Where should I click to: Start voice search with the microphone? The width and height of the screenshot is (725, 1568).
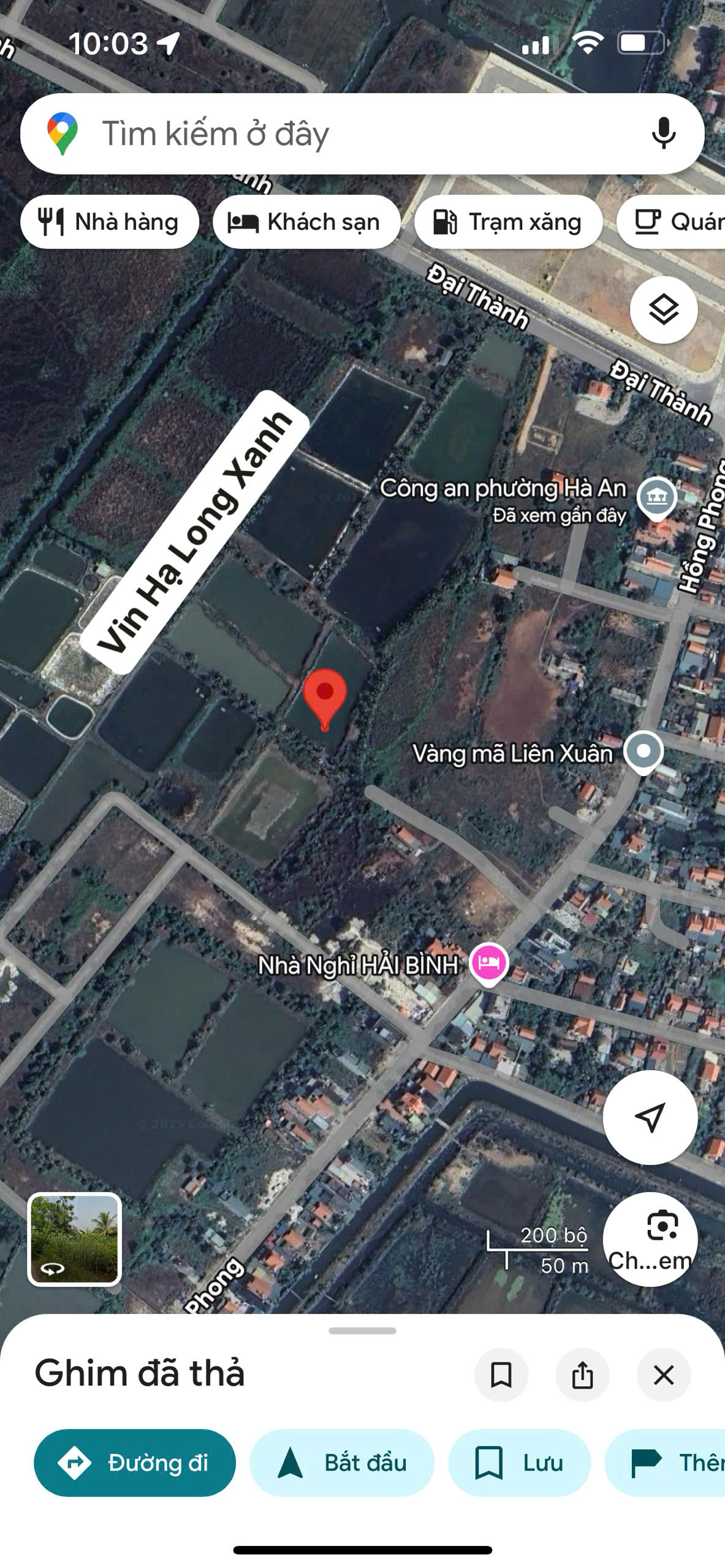[664, 134]
